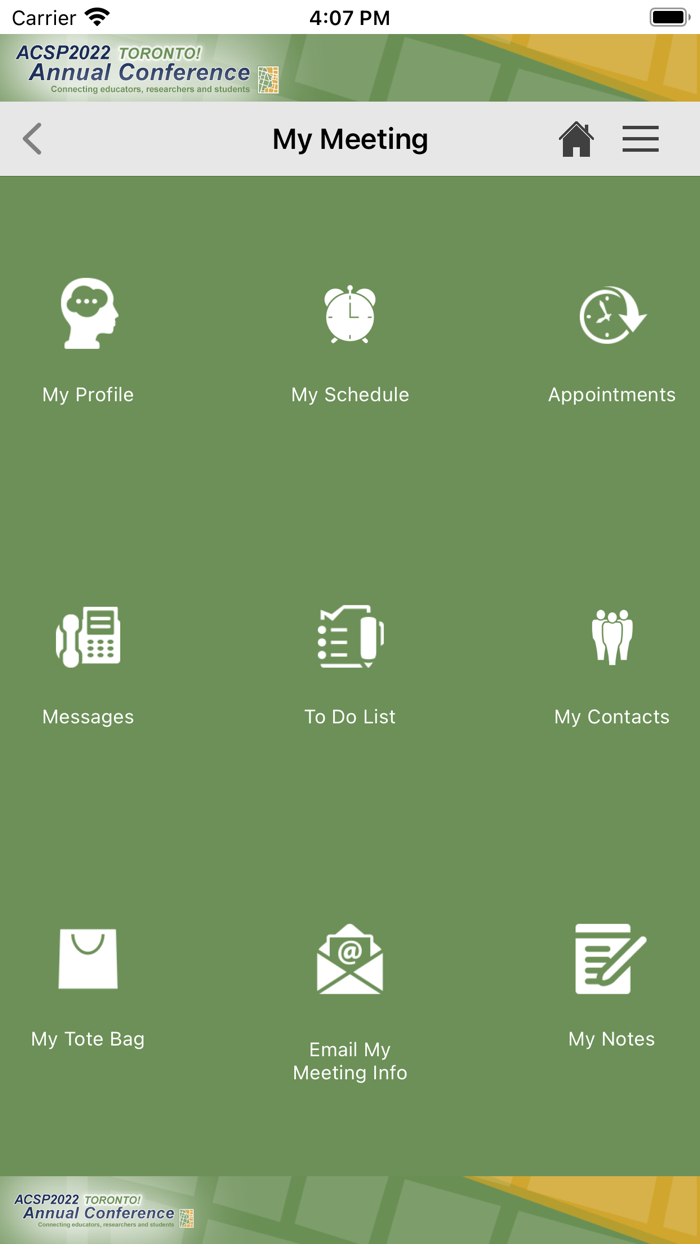Go back to the previous screen

33,139
